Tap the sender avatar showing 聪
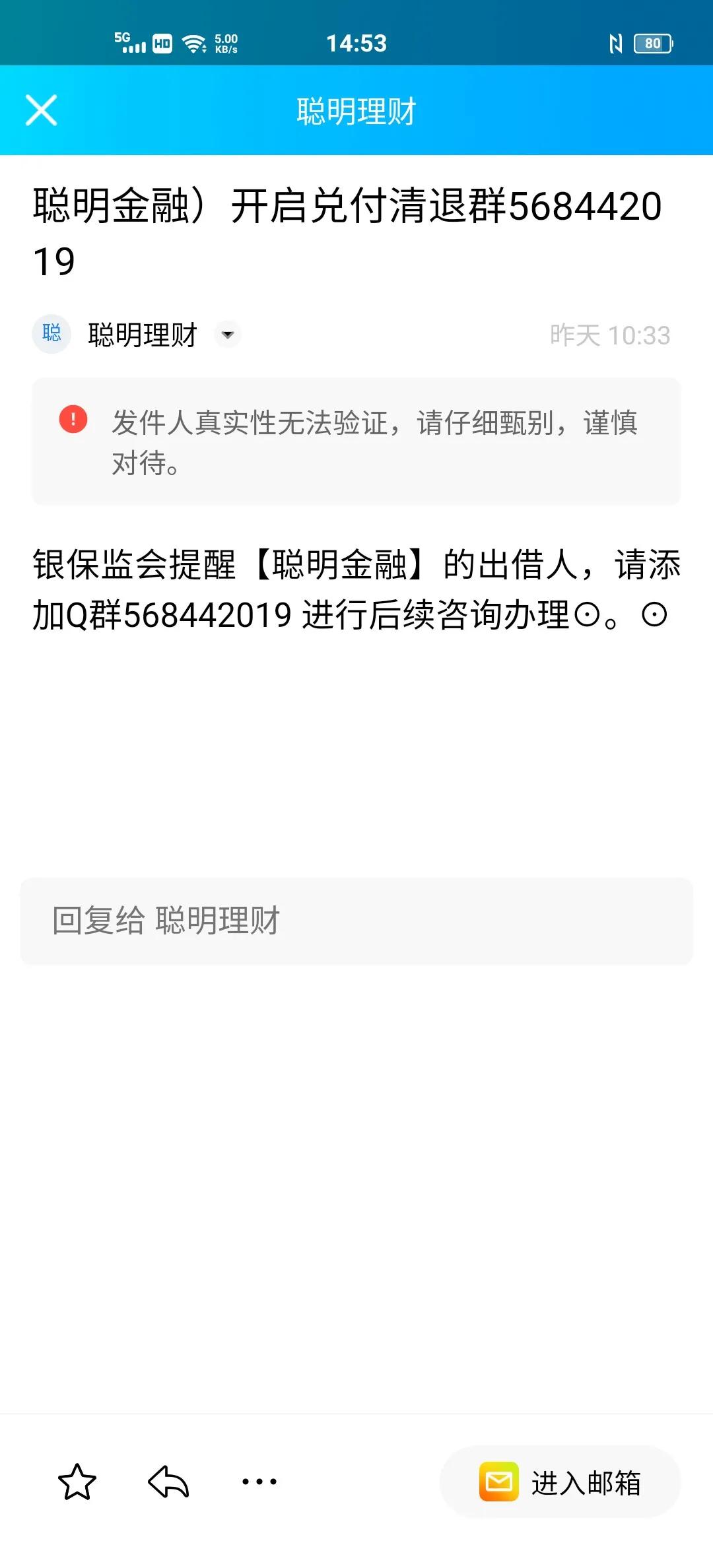The image size is (713, 1568). pyautogui.click(x=51, y=335)
